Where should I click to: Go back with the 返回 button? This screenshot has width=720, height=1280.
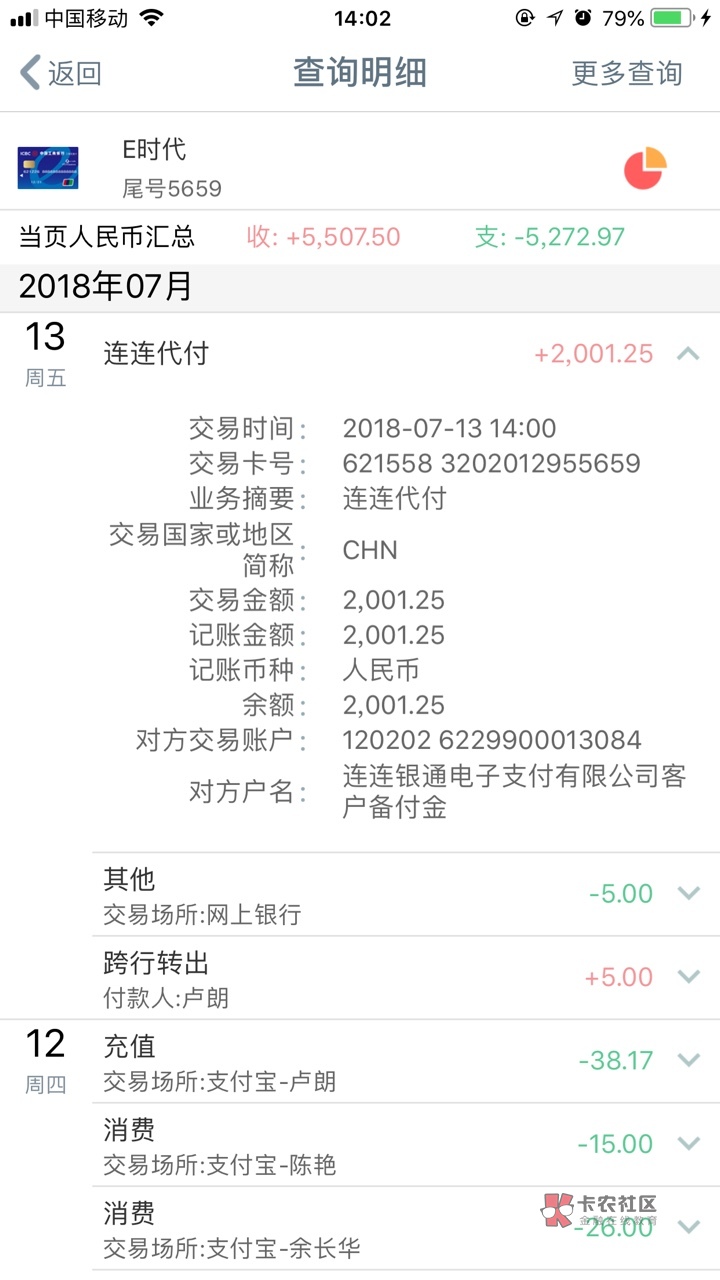click(62, 73)
